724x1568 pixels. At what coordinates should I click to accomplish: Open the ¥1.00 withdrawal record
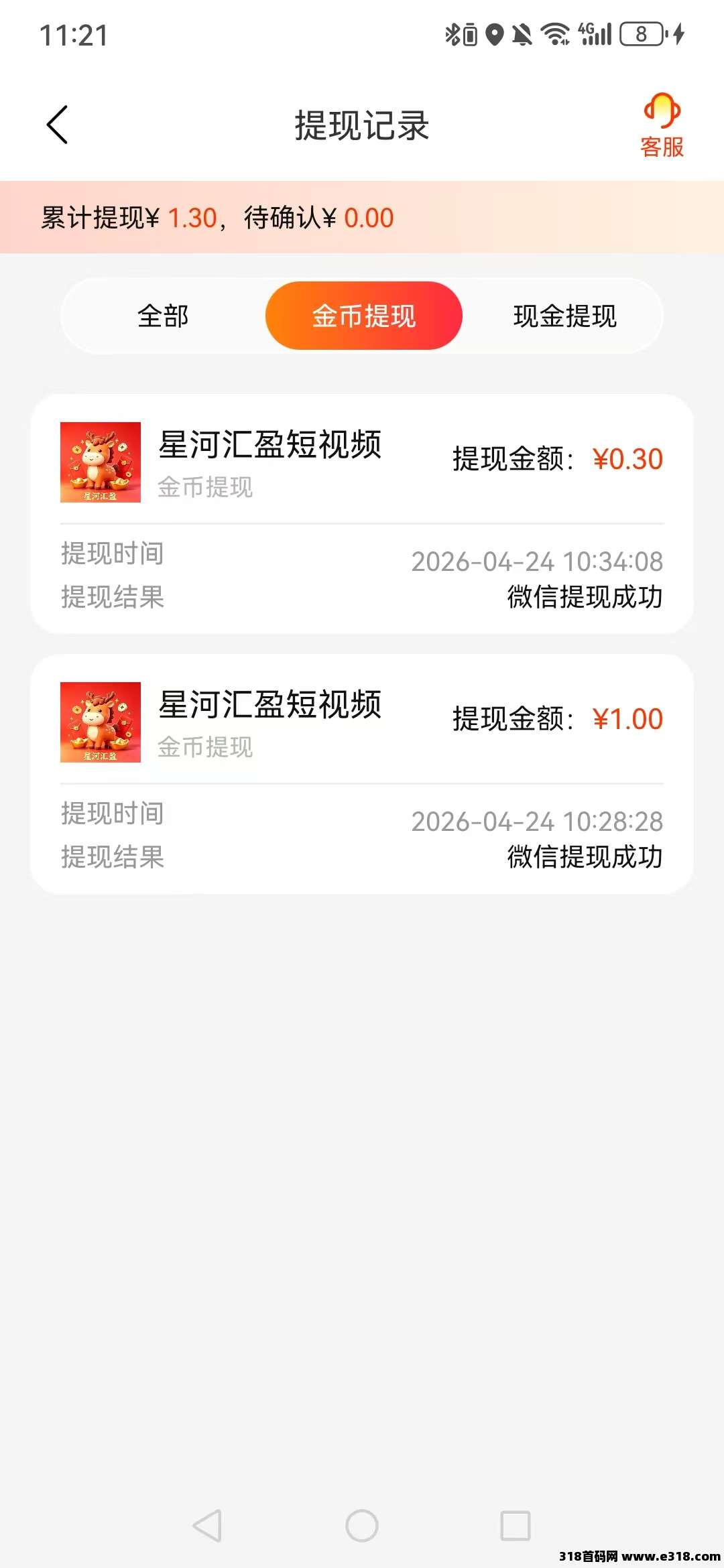[x=362, y=774]
